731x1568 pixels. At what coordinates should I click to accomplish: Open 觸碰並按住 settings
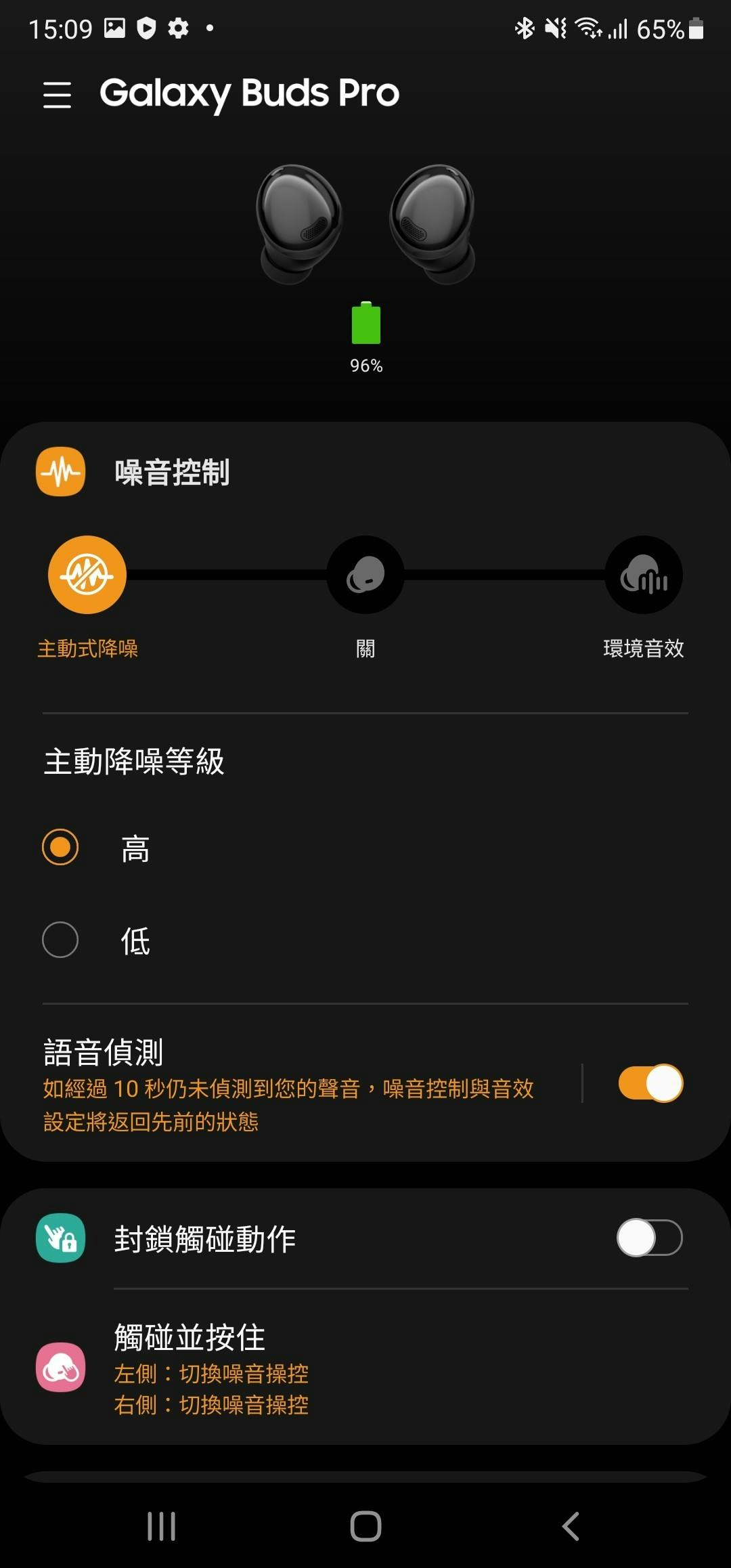pos(365,1368)
